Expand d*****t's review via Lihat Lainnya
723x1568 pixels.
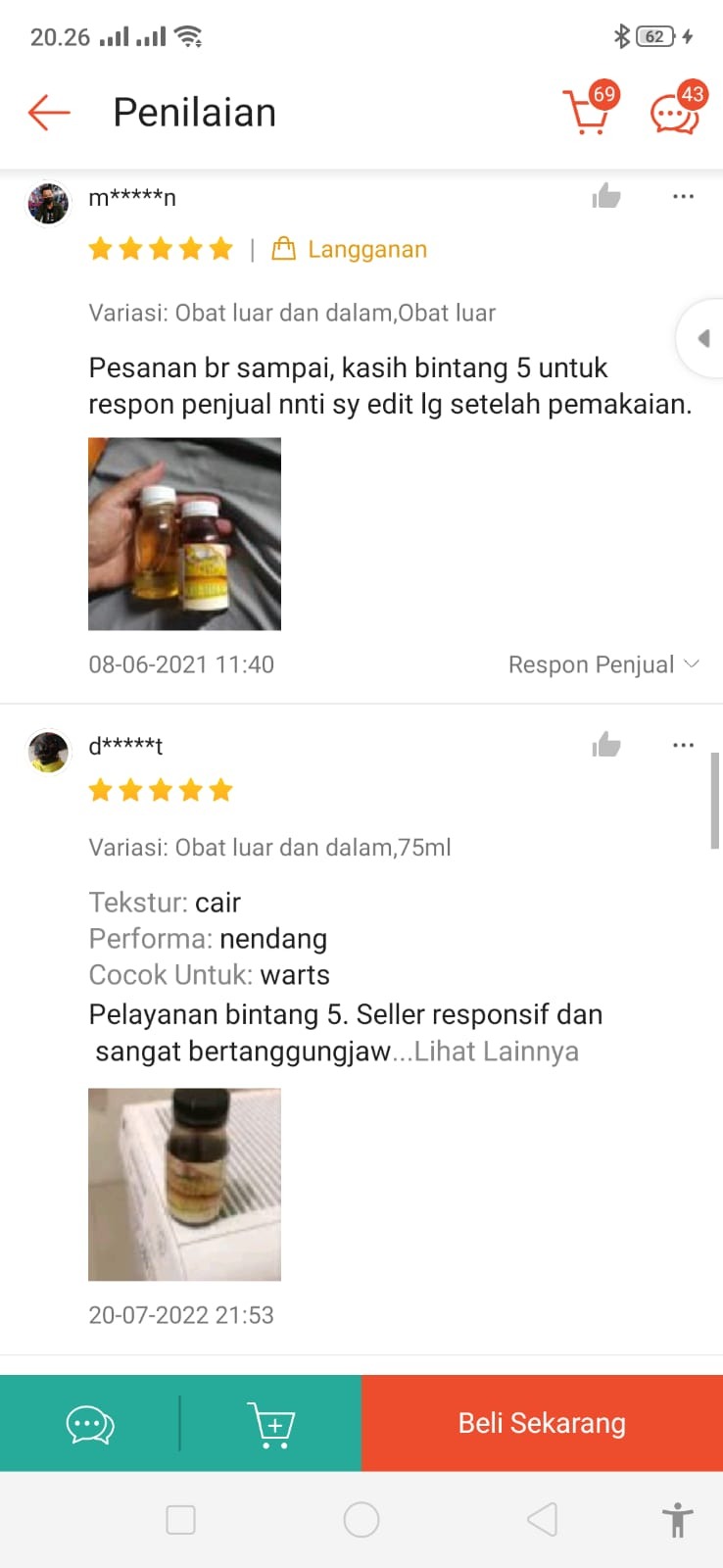496,1051
